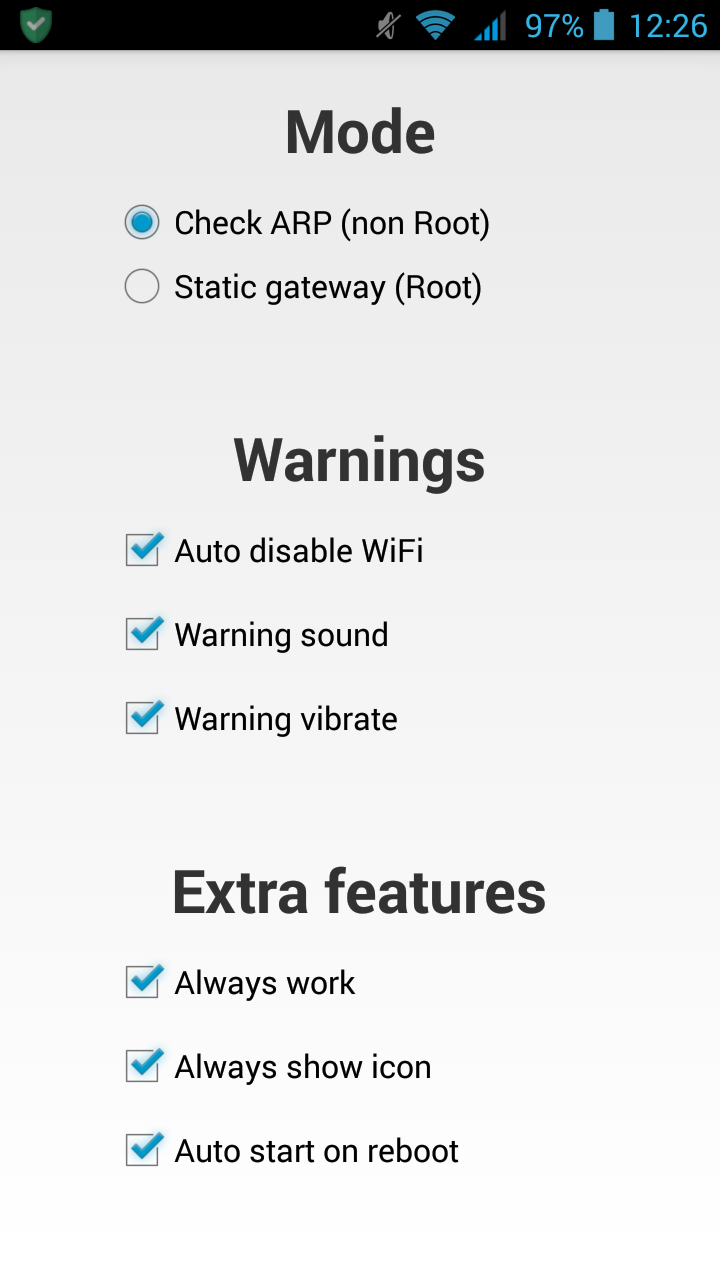Uncheck the Warning vibrate option

[x=142, y=718]
